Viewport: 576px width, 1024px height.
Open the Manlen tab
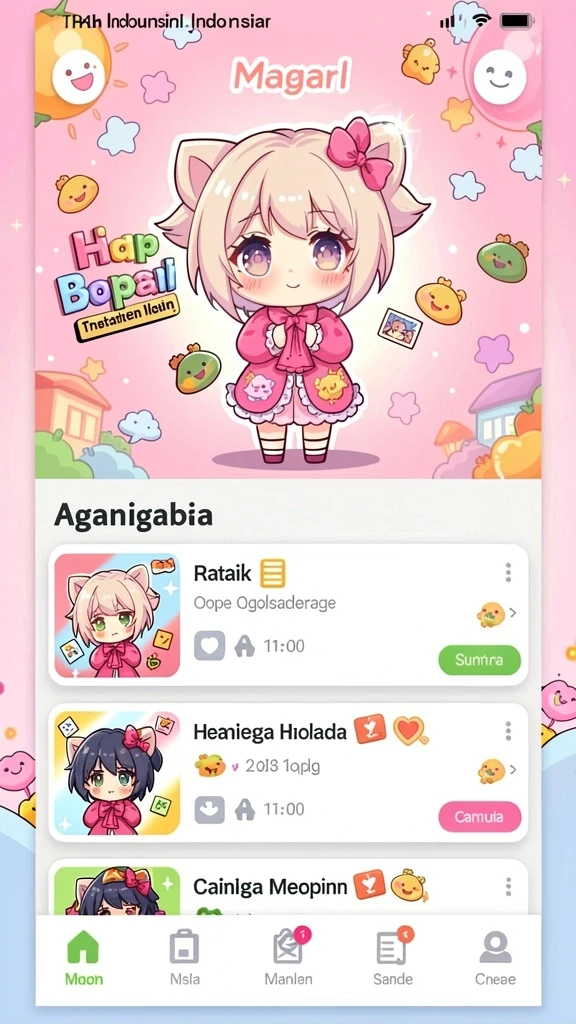[288, 957]
